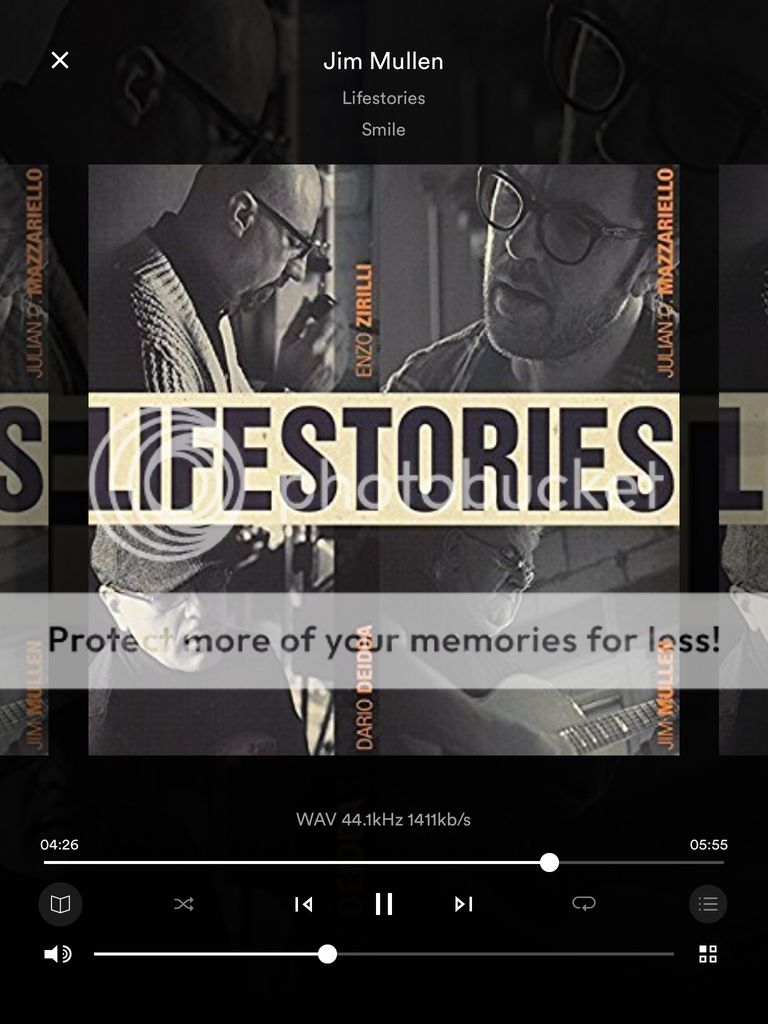Tap the Lifestories album cover
The height and width of the screenshot is (1024, 768).
[384, 460]
